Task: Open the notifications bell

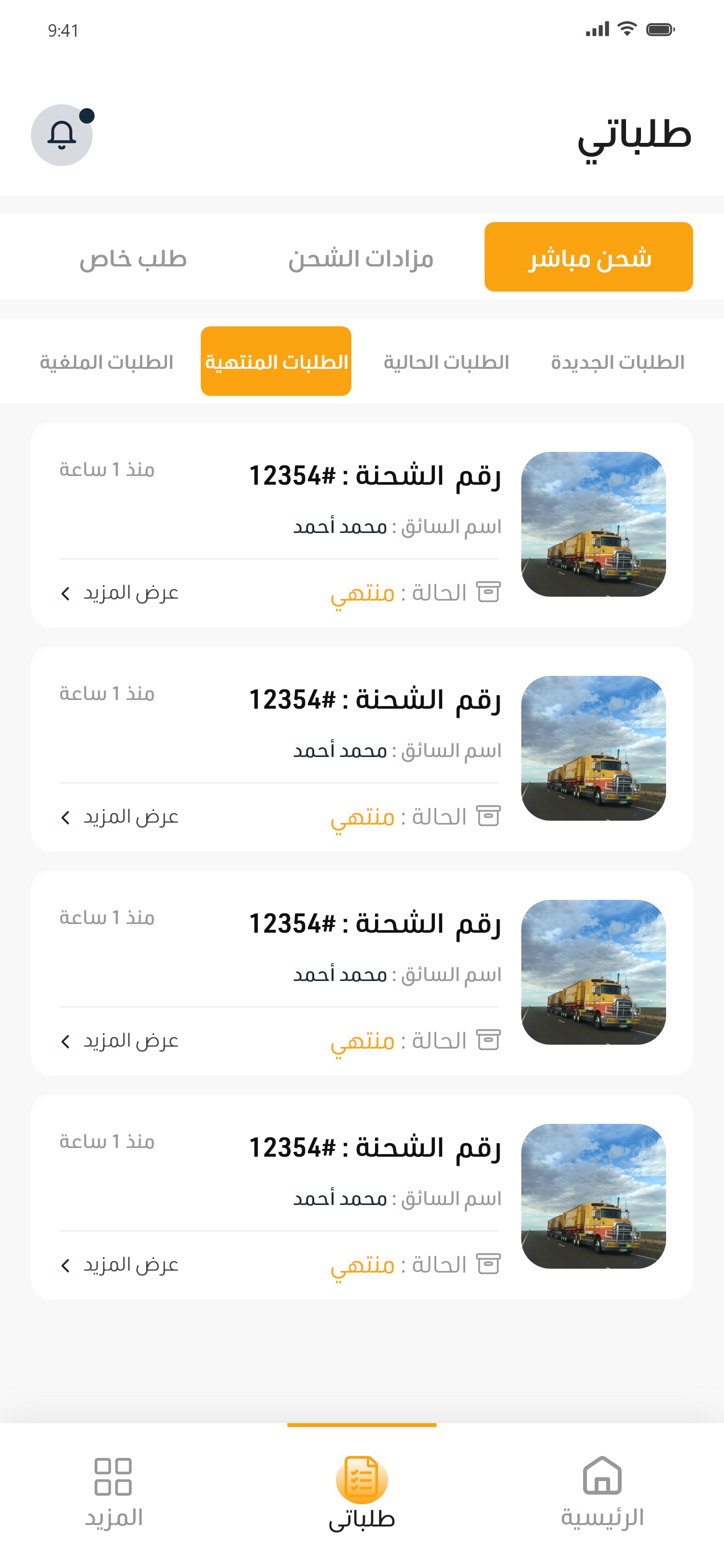Action: pyautogui.click(x=61, y=135)
